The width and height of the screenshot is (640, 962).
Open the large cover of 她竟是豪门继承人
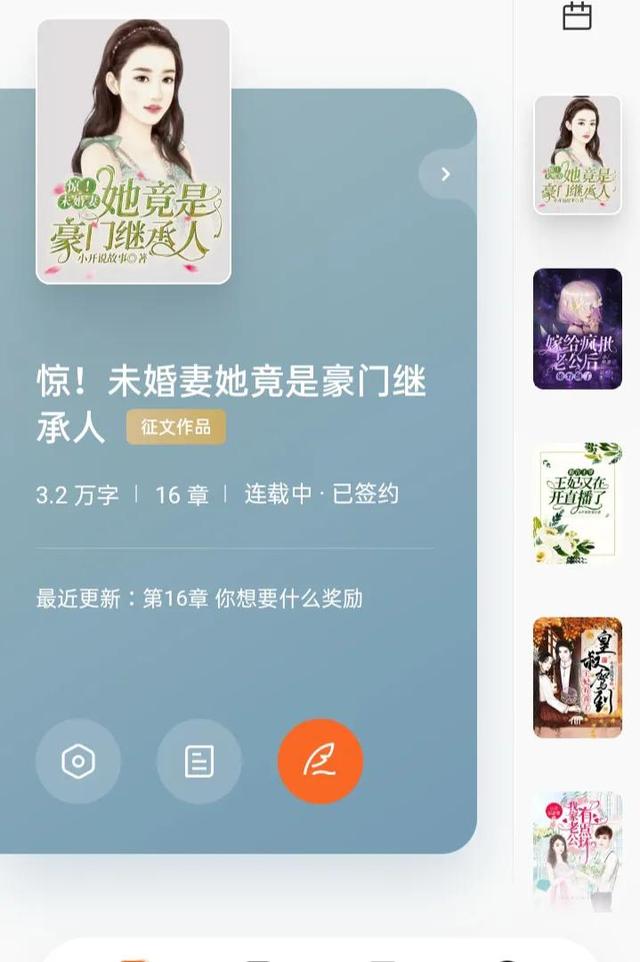tap(134, 152)
